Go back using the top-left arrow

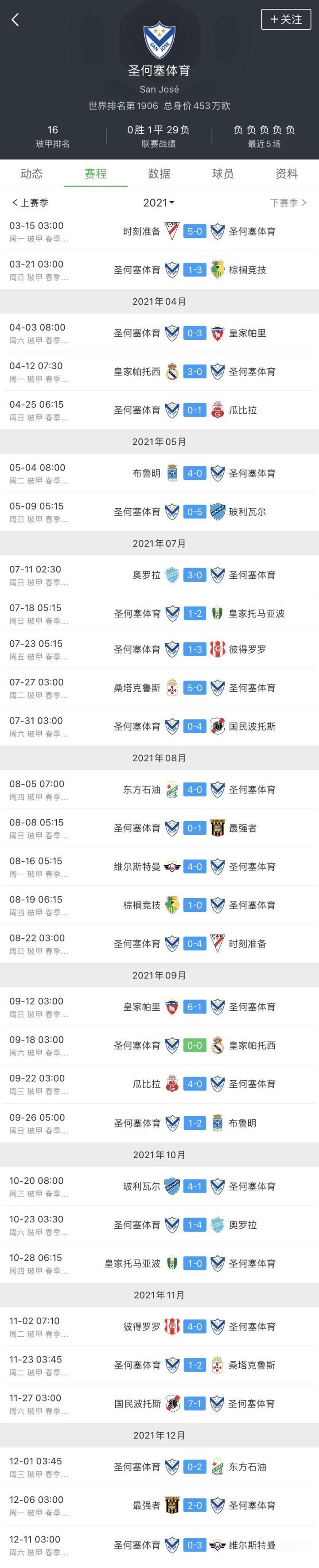pyautogui.click(x=15, y=19)
